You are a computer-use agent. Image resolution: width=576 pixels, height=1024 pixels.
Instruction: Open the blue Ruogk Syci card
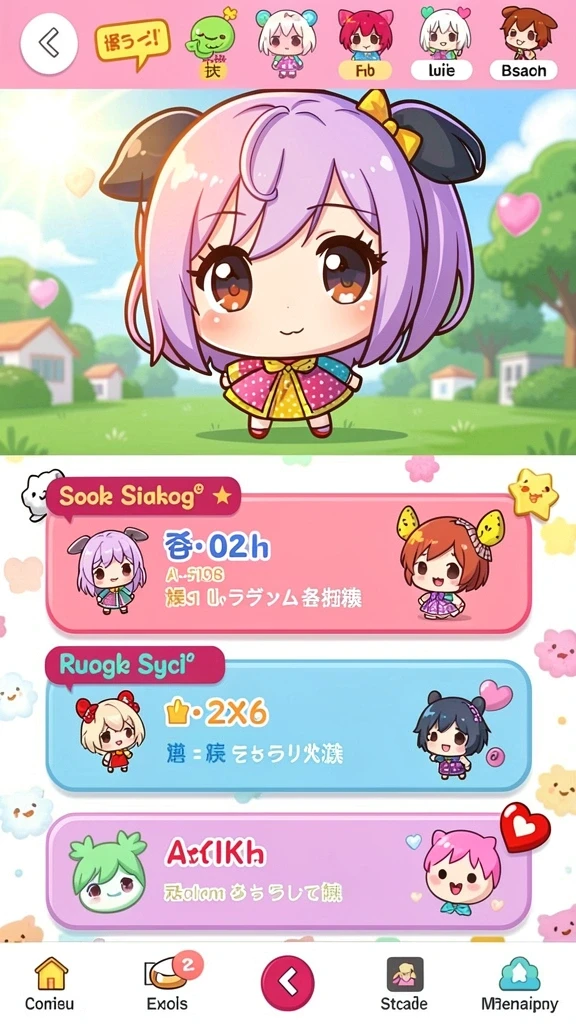point(288,726)
